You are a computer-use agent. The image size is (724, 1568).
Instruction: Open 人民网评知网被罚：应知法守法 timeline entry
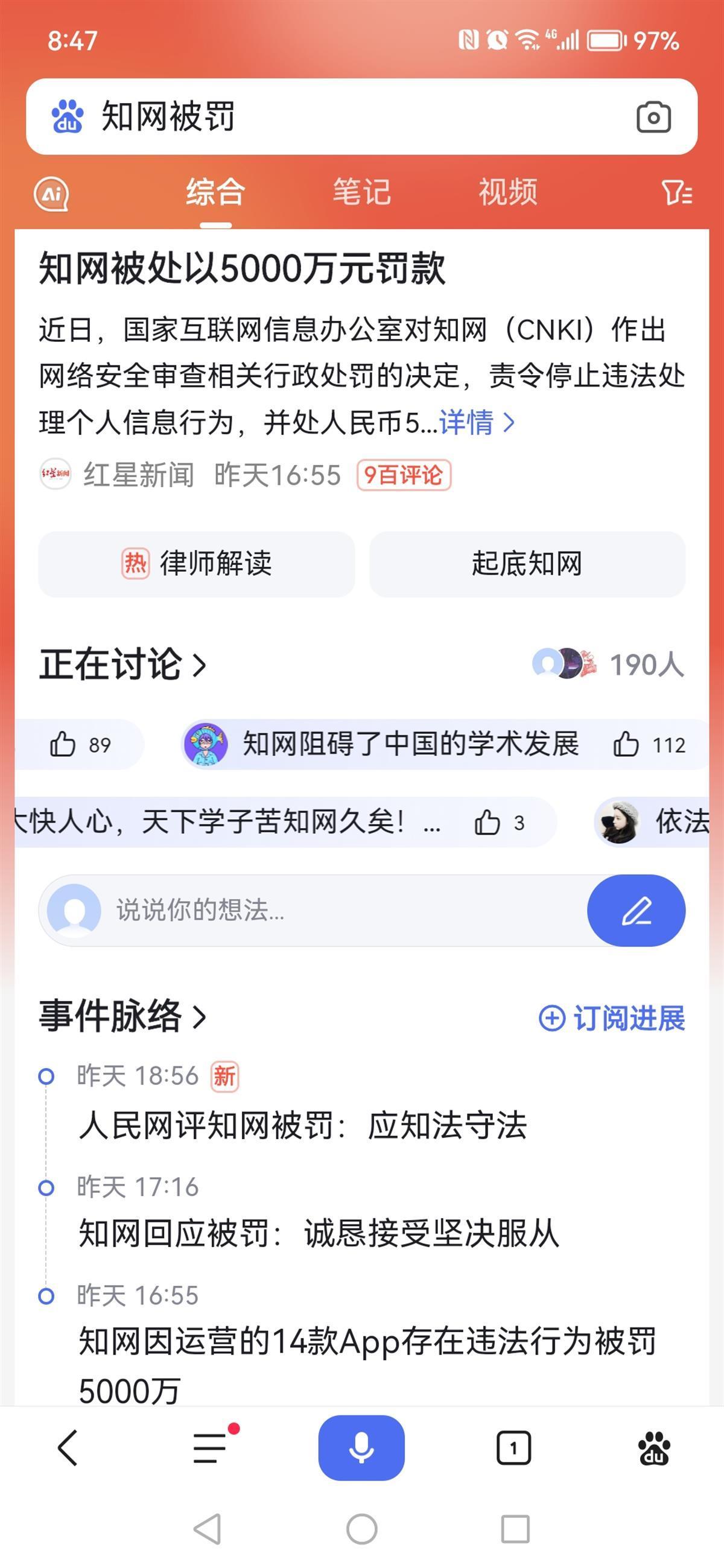(303, 1124)
